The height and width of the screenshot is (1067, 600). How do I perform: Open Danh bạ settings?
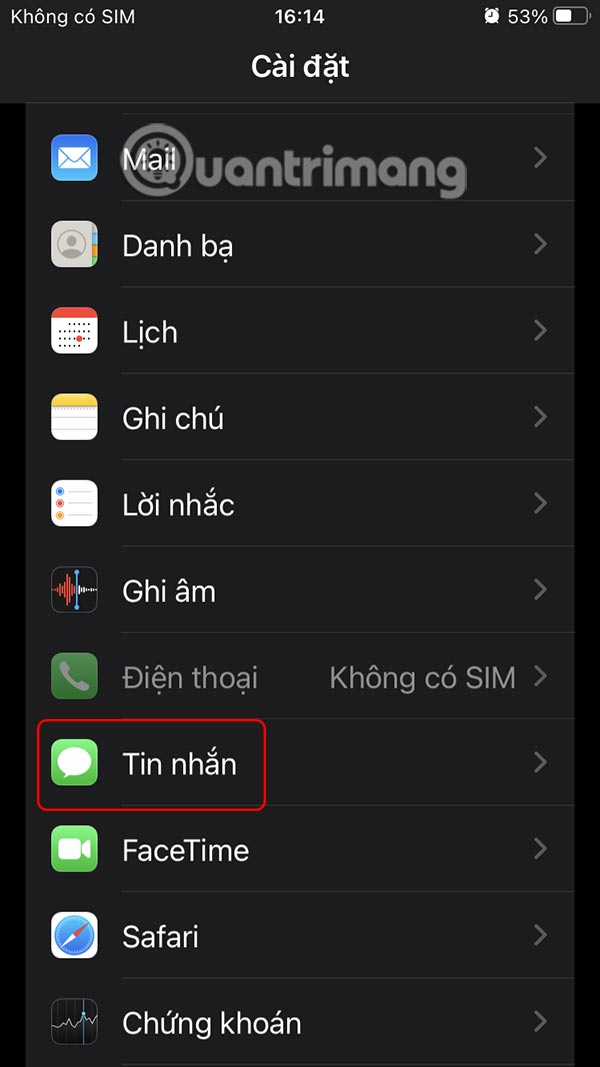300,245
